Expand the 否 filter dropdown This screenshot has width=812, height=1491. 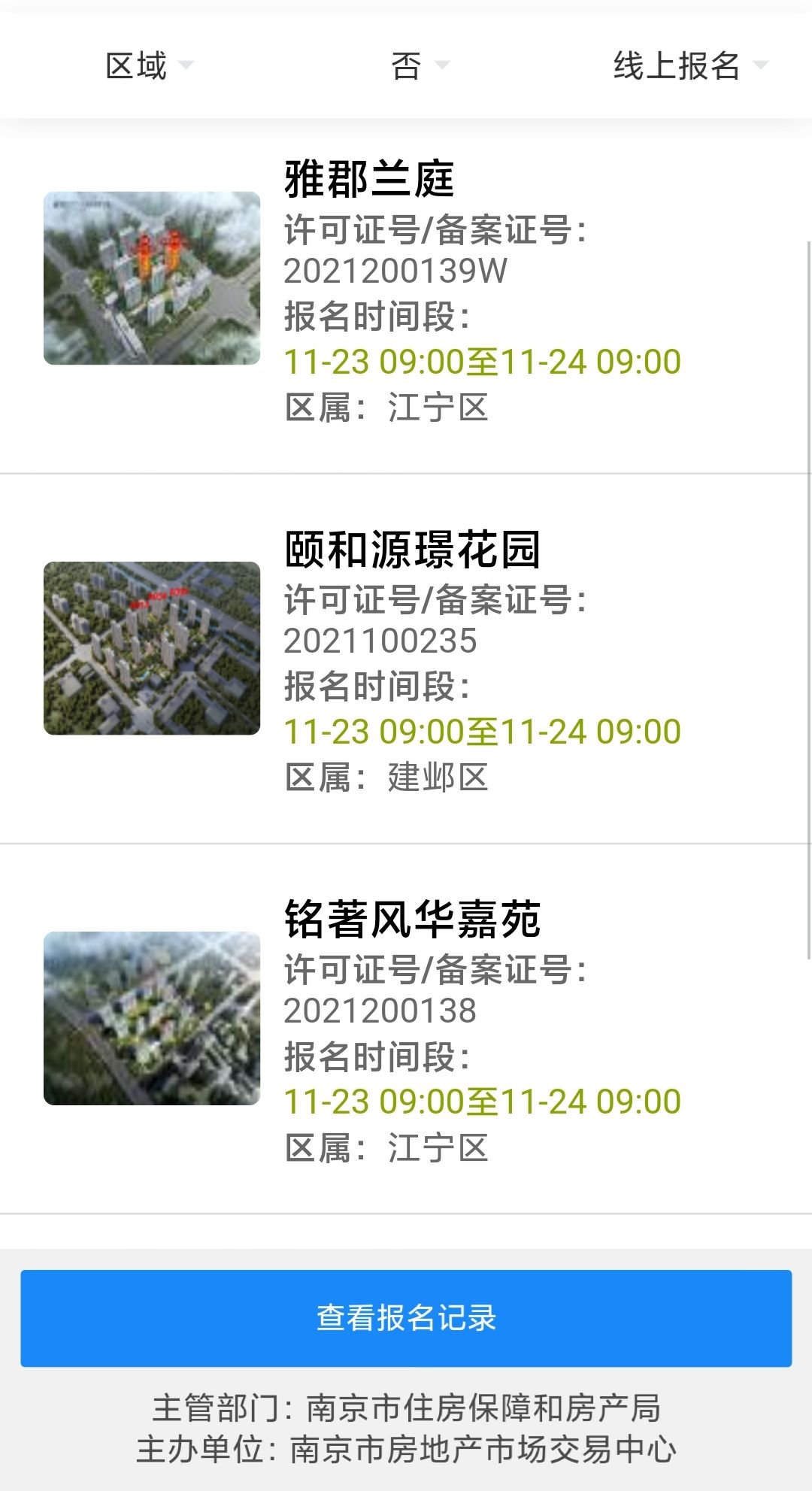click(x=420, y=66)
